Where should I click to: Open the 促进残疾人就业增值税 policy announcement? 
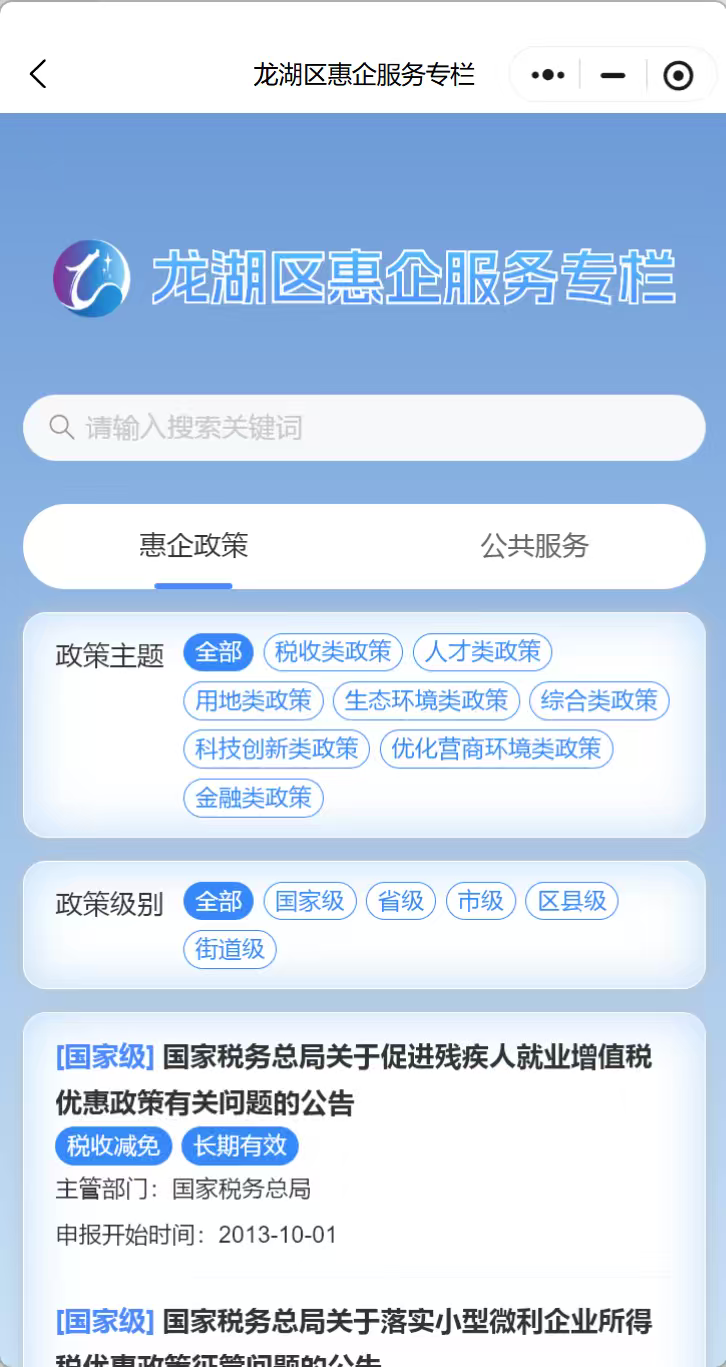[x=355, y=1080]
